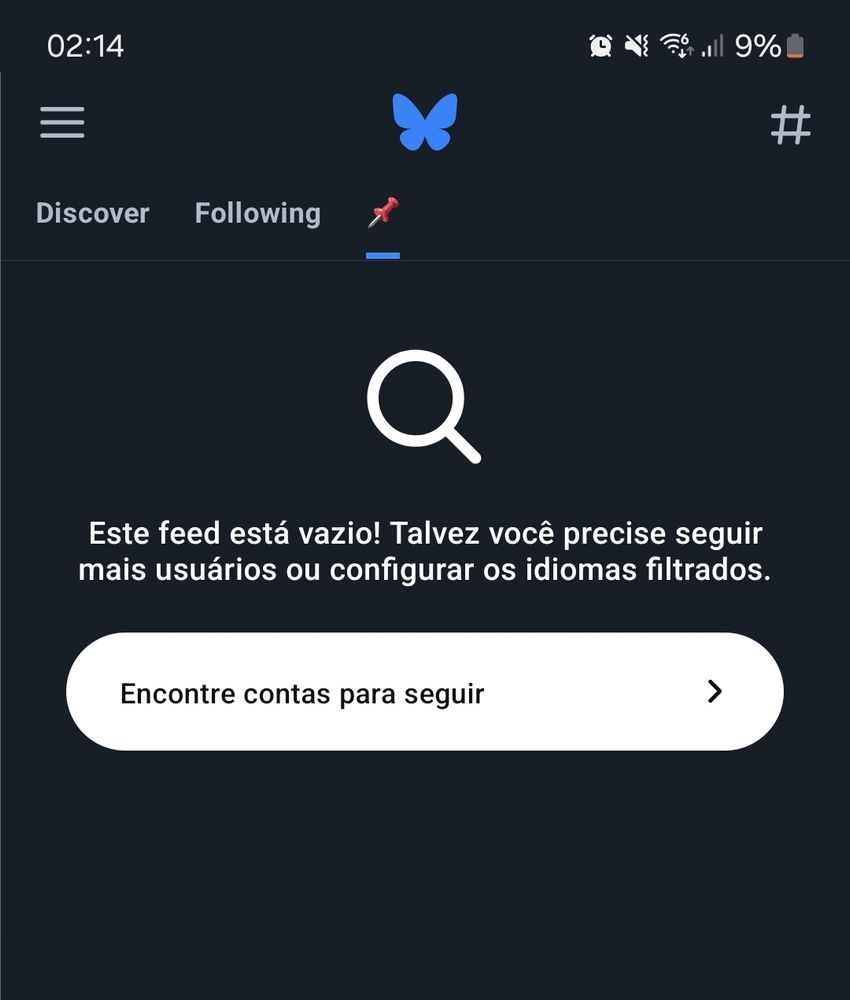Switch to the Following tab
Image resolution: width=850 pixels, height=1000 pixels.
(x=257, y=213)
